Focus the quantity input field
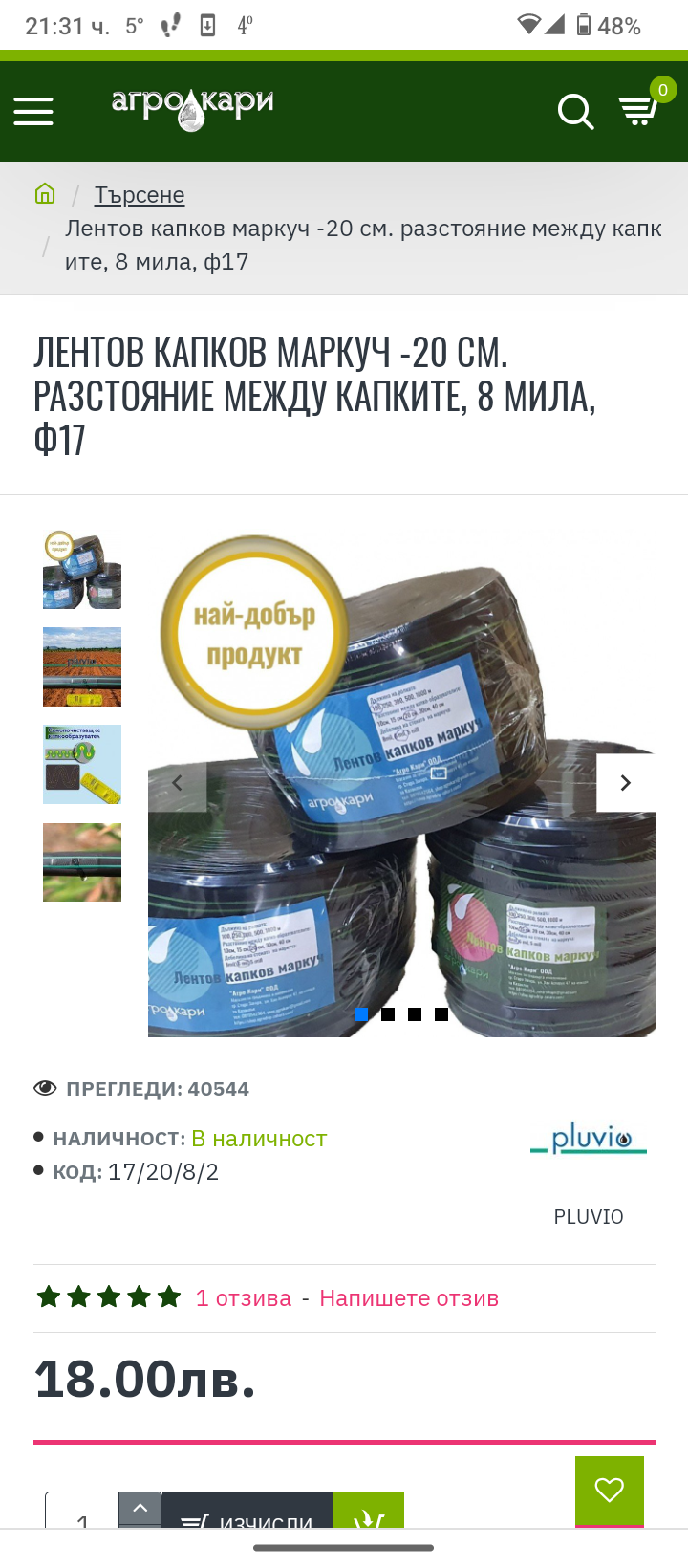688x1568 pixels. 83,1517
